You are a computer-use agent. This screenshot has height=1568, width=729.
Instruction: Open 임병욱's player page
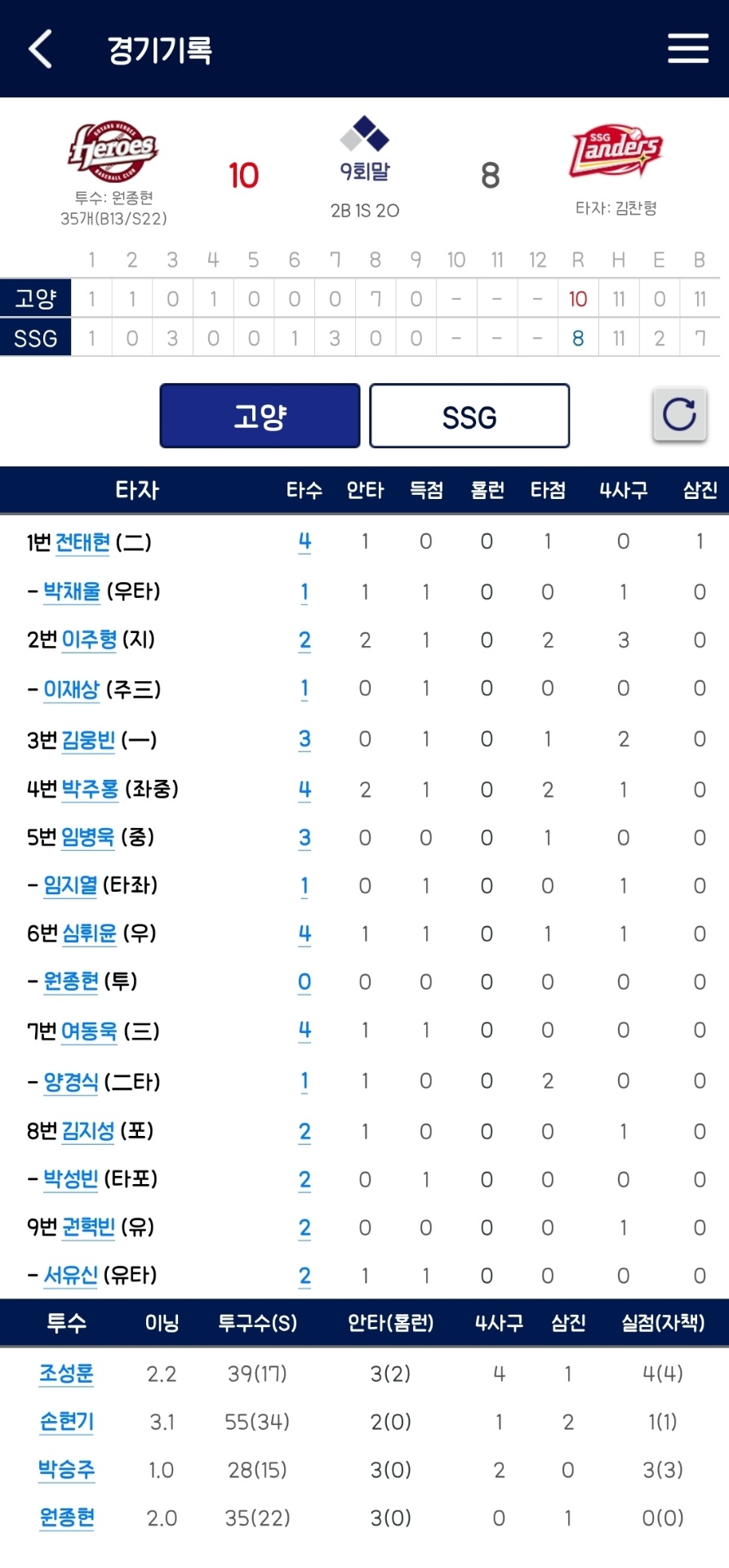click(88, 837)
